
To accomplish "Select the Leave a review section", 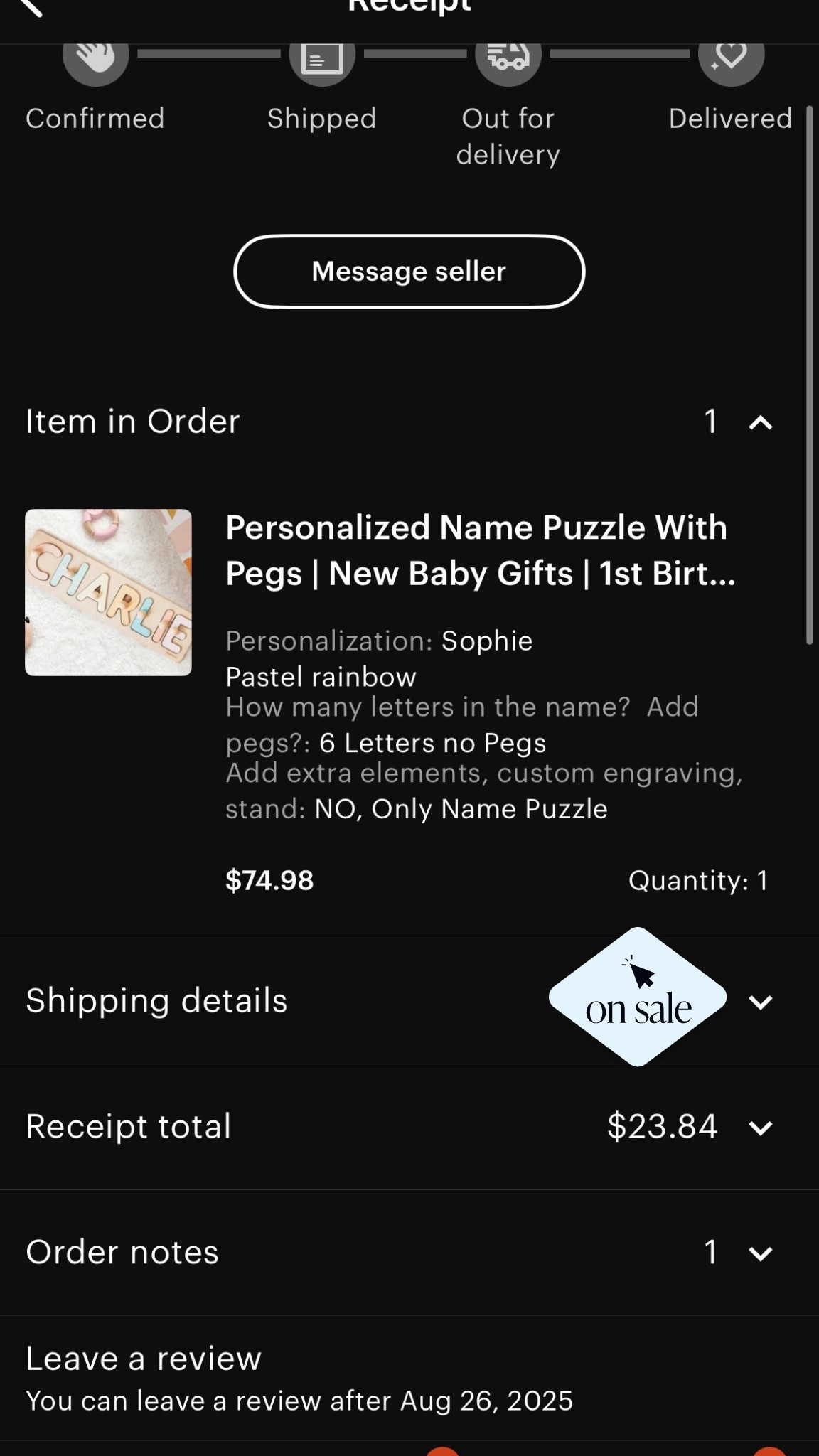I will pyautogui.click(x=142, y=1357).
